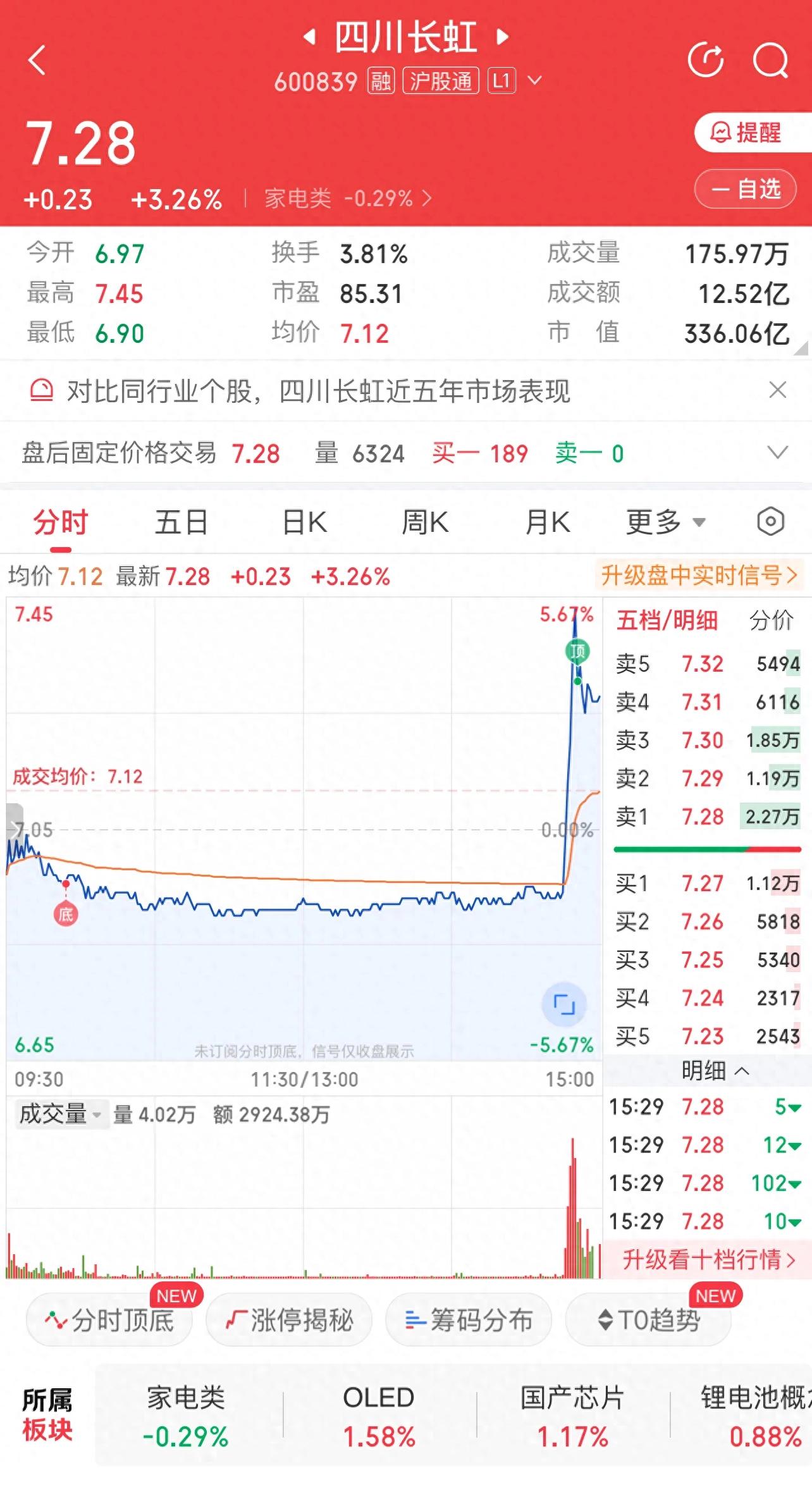Set a price alert with 提醒
The height and width of the screenshot is (1492, 812).
tap(747, 133)
